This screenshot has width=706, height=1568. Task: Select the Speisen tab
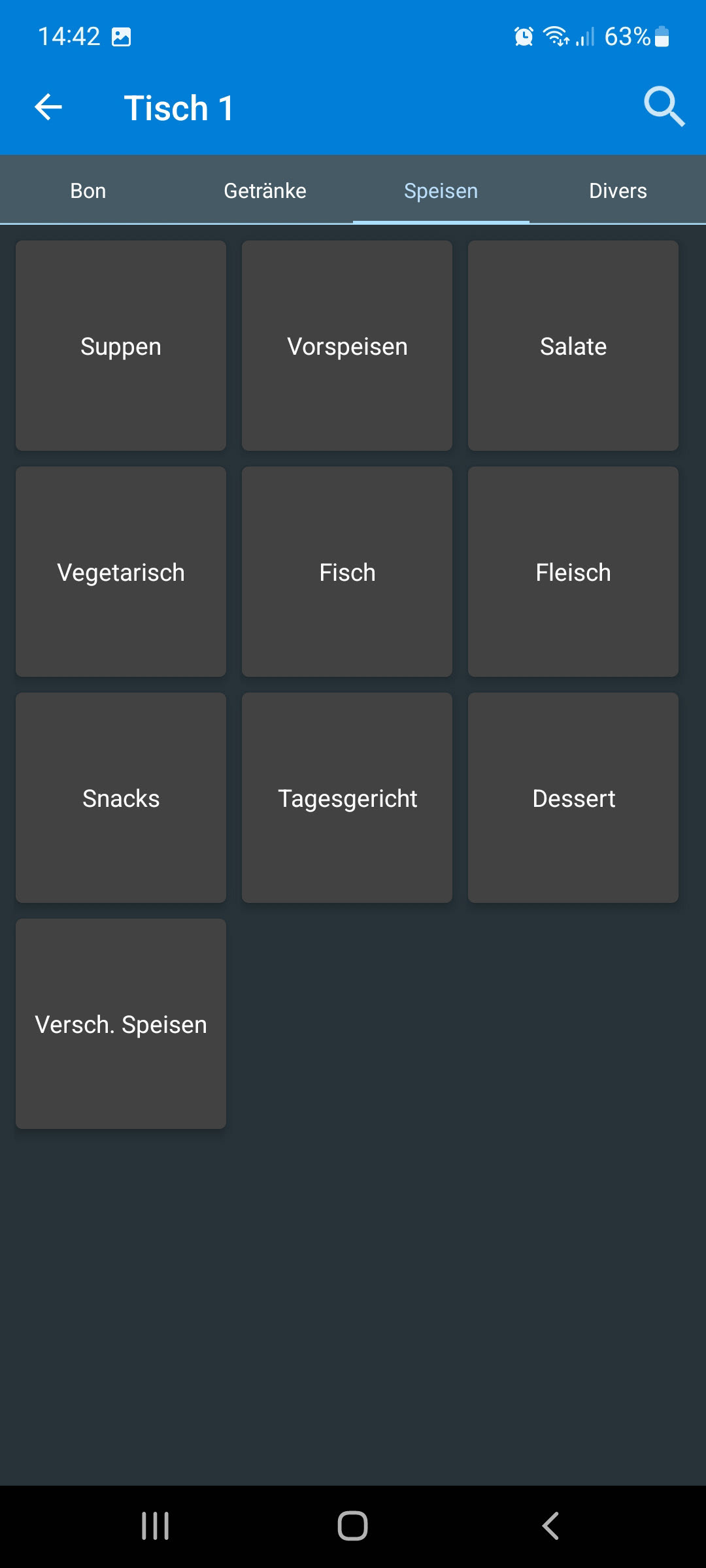coord(441,191)
